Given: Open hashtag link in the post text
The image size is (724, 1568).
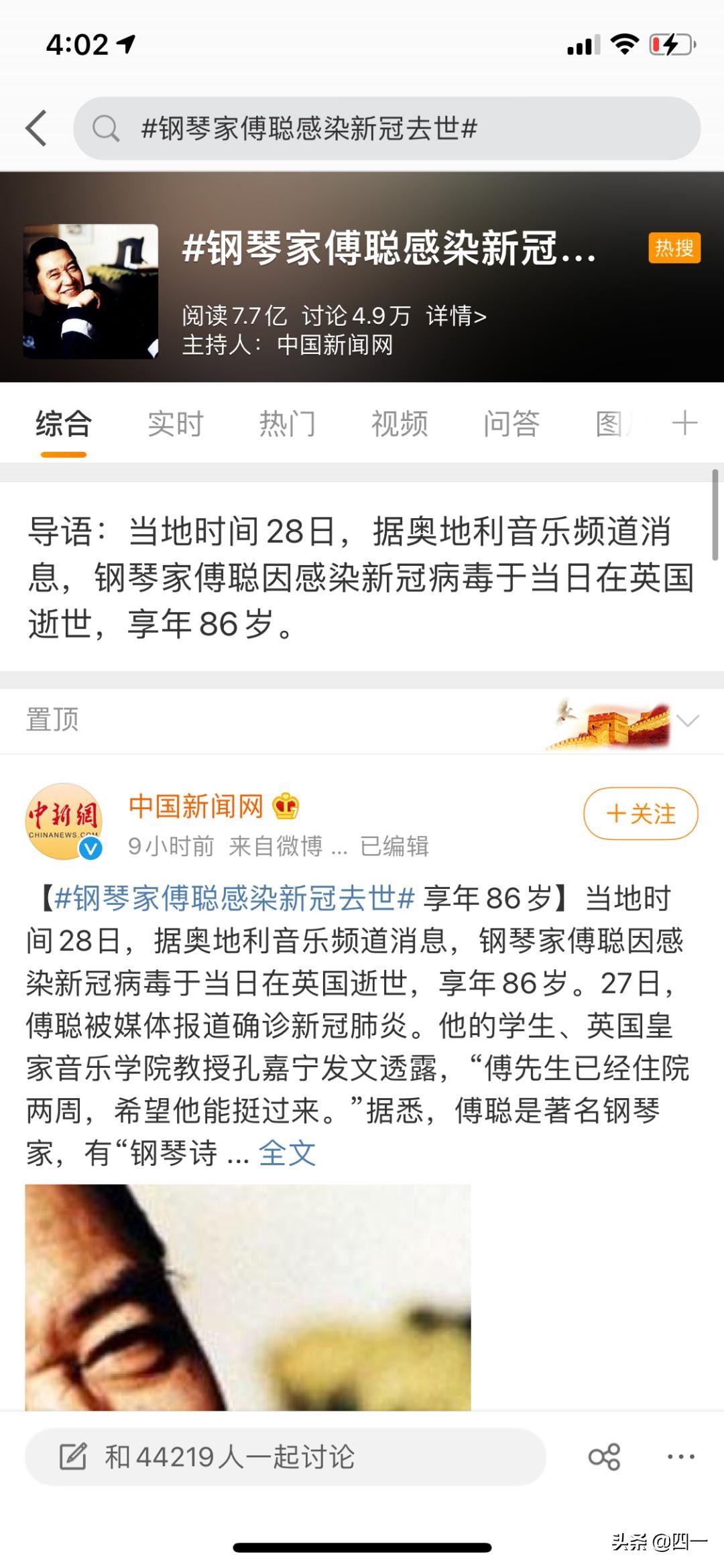Looking at the screenshot, I should click(x=235, y=898).
